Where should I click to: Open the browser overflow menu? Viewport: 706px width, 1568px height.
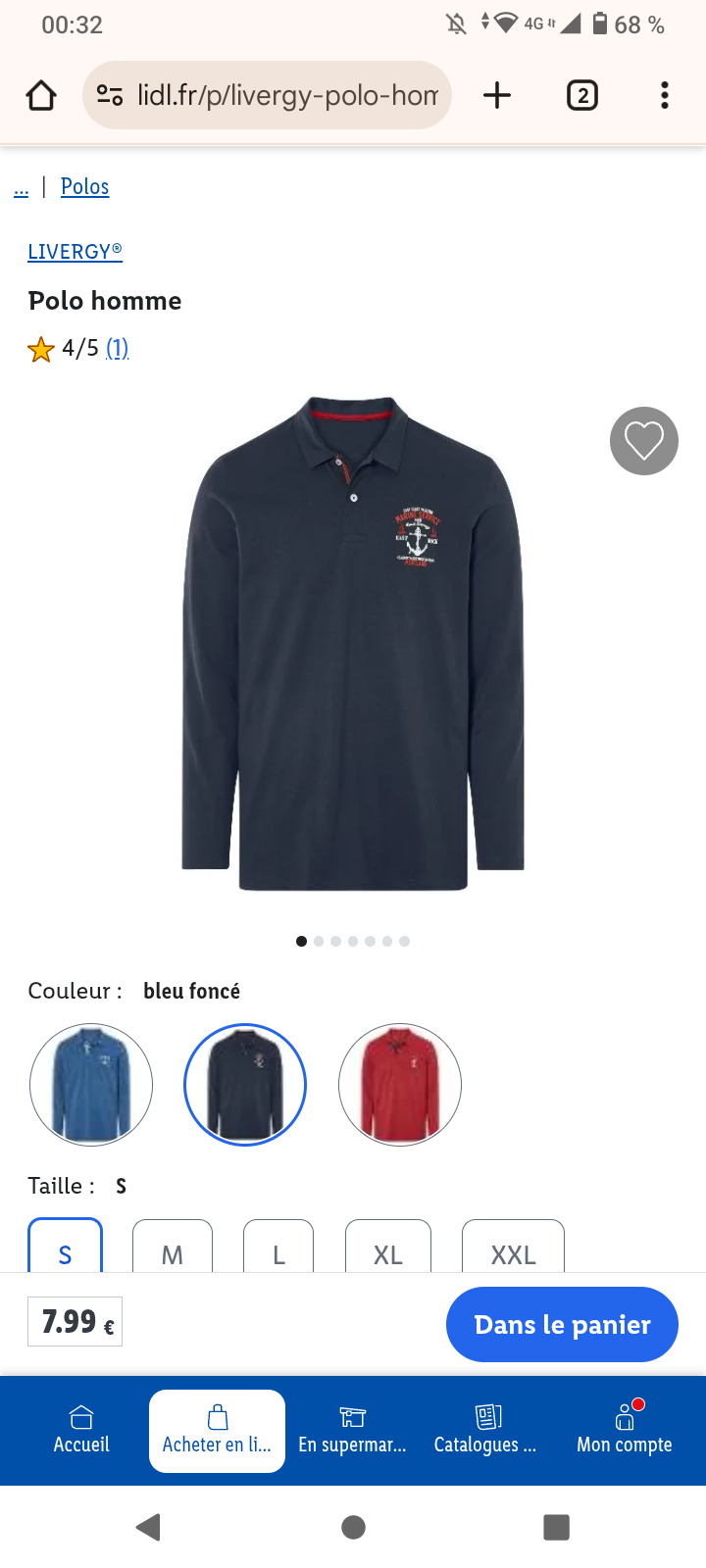(665, 95)
